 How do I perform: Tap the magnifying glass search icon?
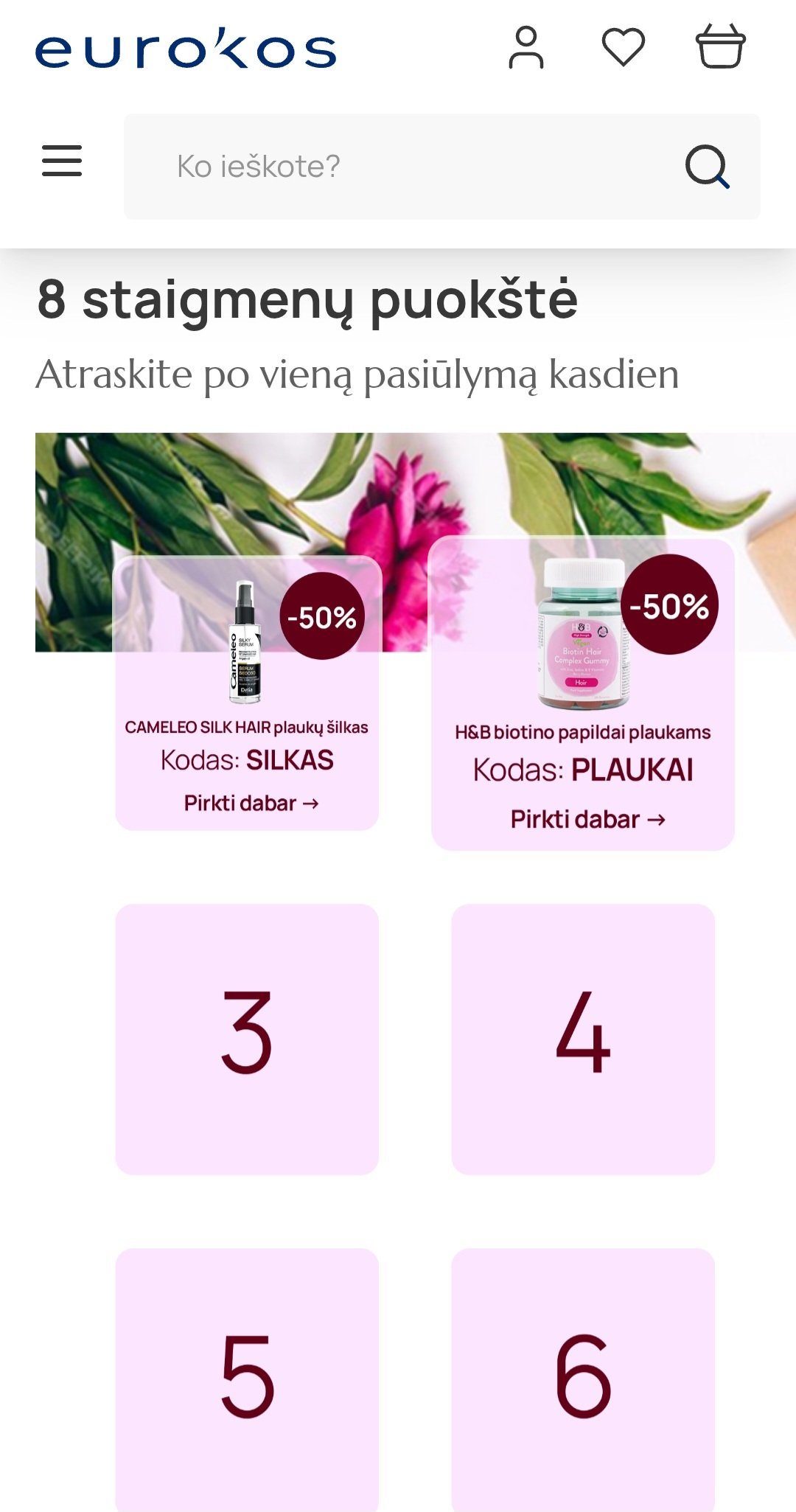pyautogui.click(x=708, y=167)
